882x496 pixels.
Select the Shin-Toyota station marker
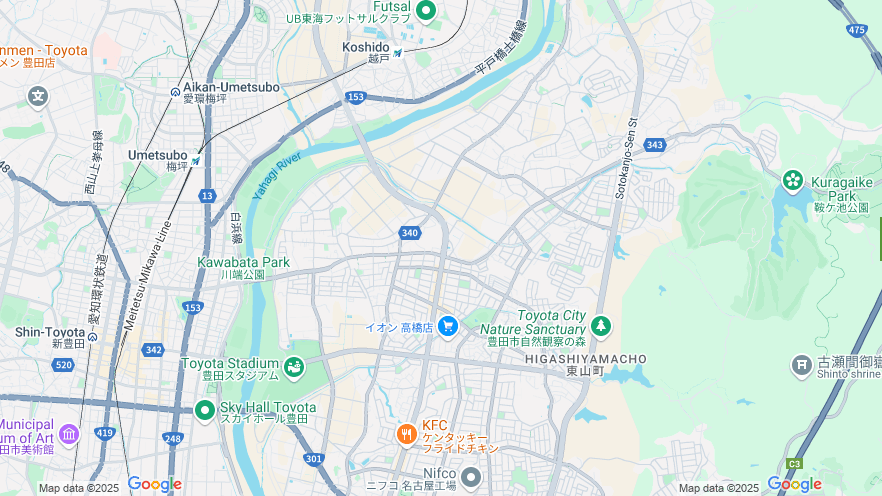coord(92,337)
